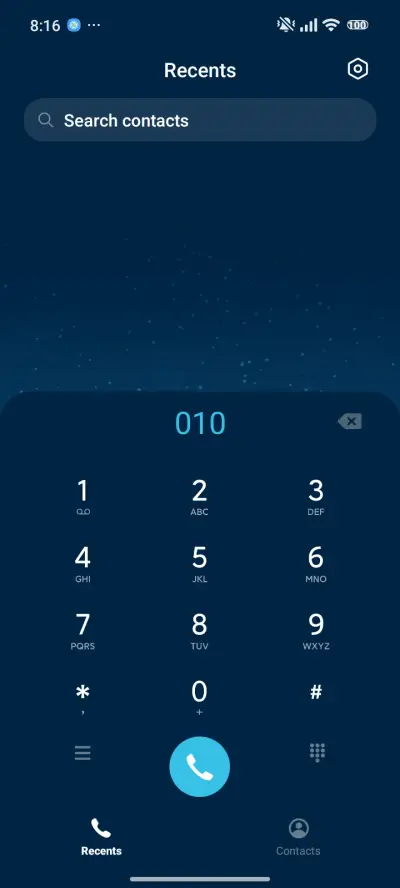Screen dimensions: 400x888
Task: Dial digit 1 voicemail key
Action: 83,498
